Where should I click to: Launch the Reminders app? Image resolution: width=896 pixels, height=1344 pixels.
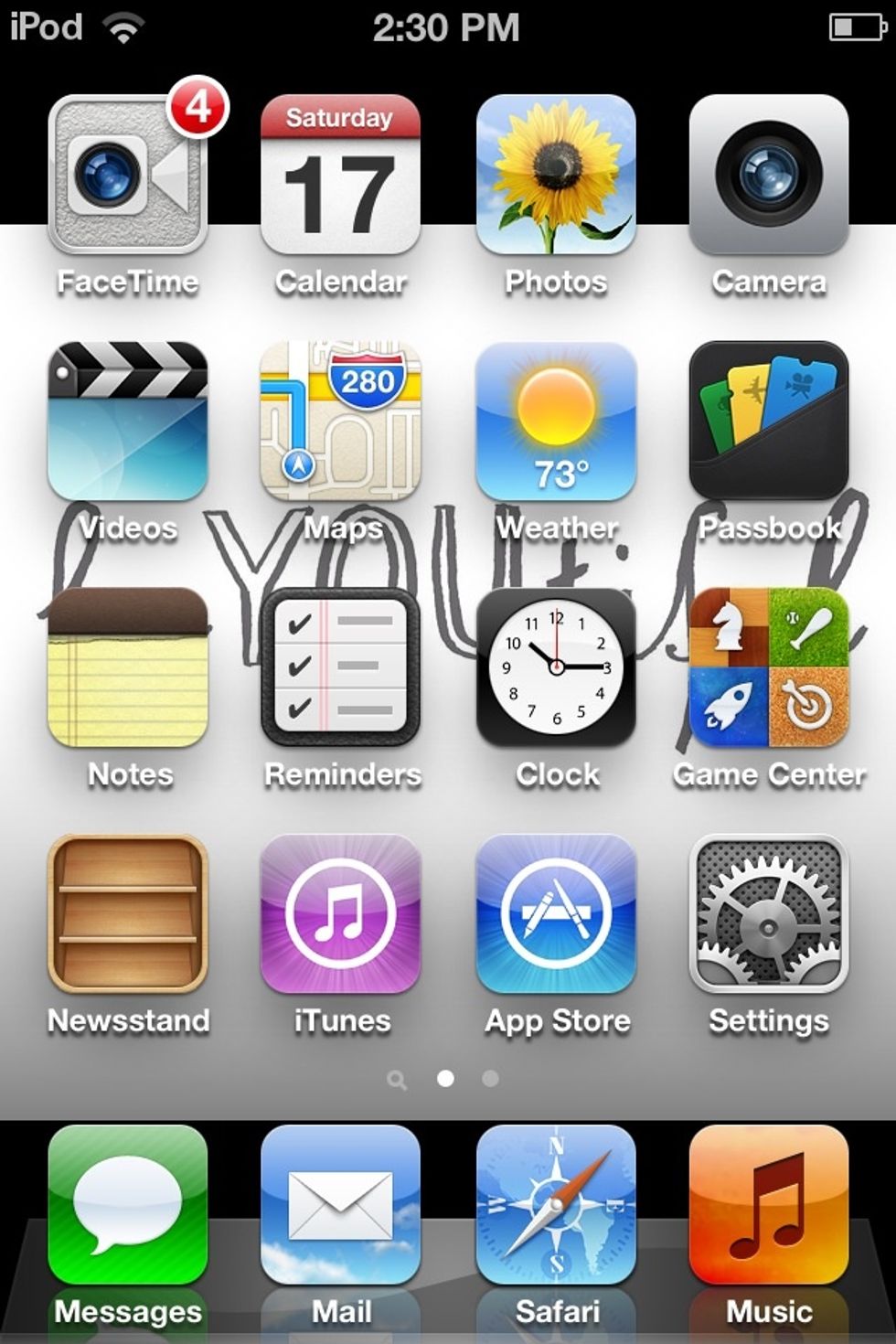pos(340,668)
